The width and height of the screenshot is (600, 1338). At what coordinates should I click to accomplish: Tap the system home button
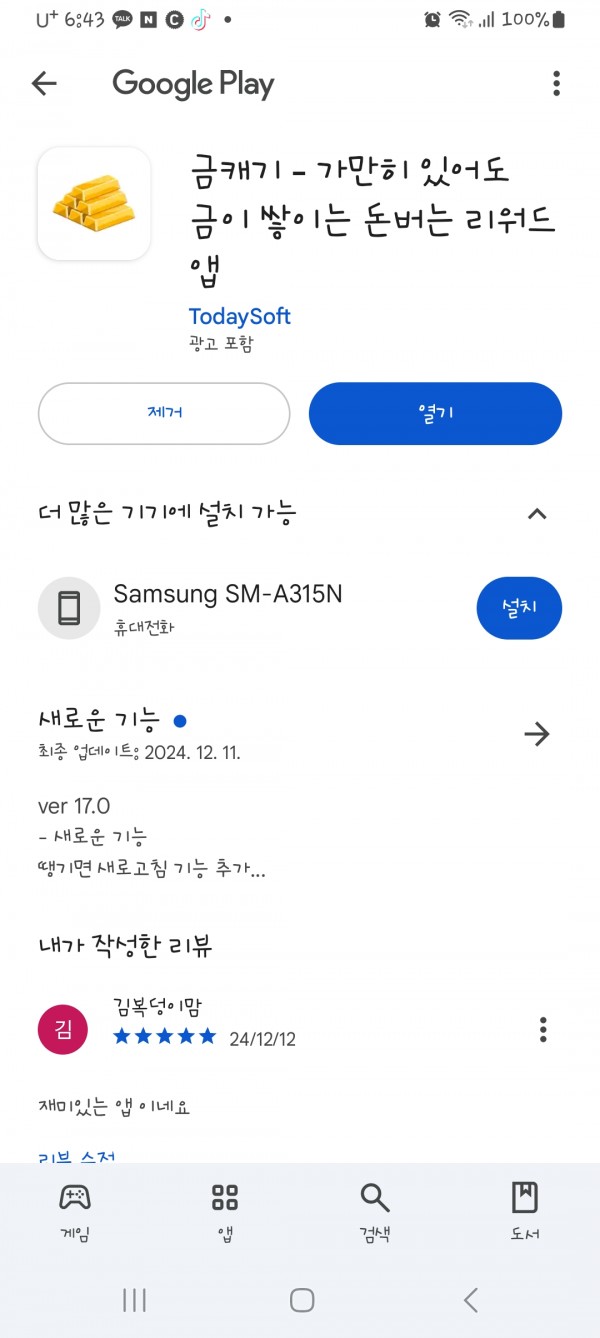[x=302, y=1299]
